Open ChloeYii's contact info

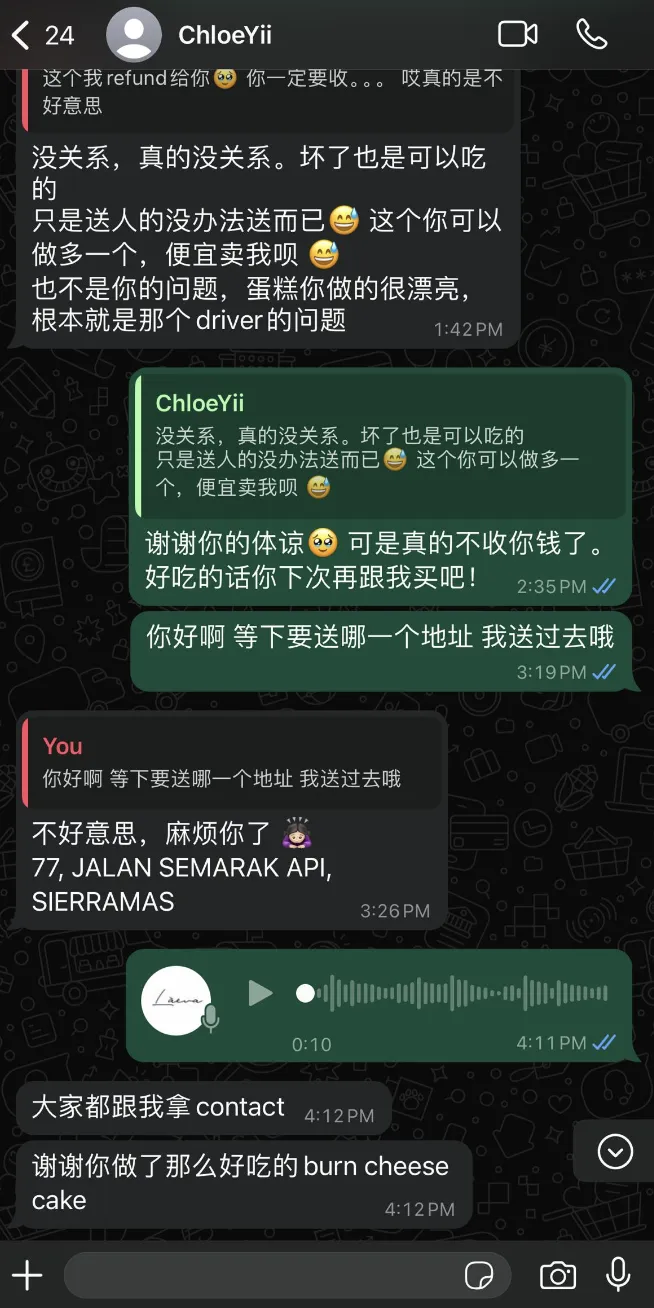(x=224, y=36)
